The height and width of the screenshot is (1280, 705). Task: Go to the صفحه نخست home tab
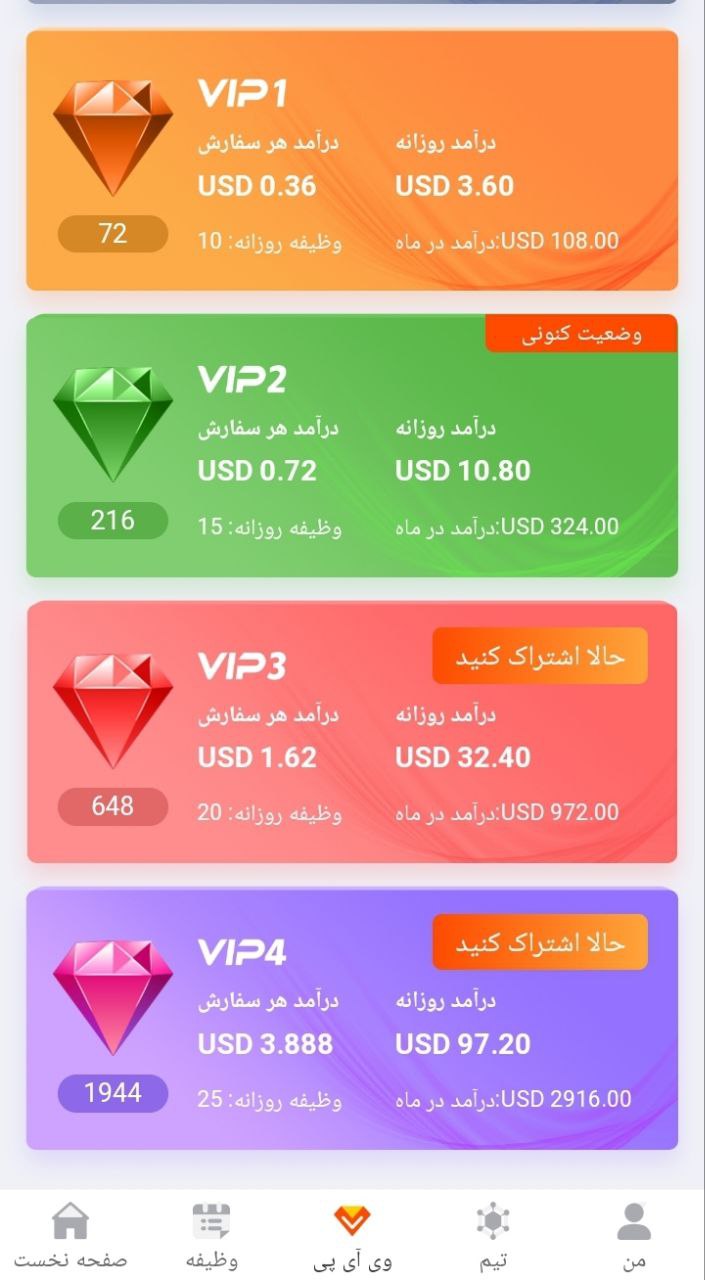pos(70,1236)
